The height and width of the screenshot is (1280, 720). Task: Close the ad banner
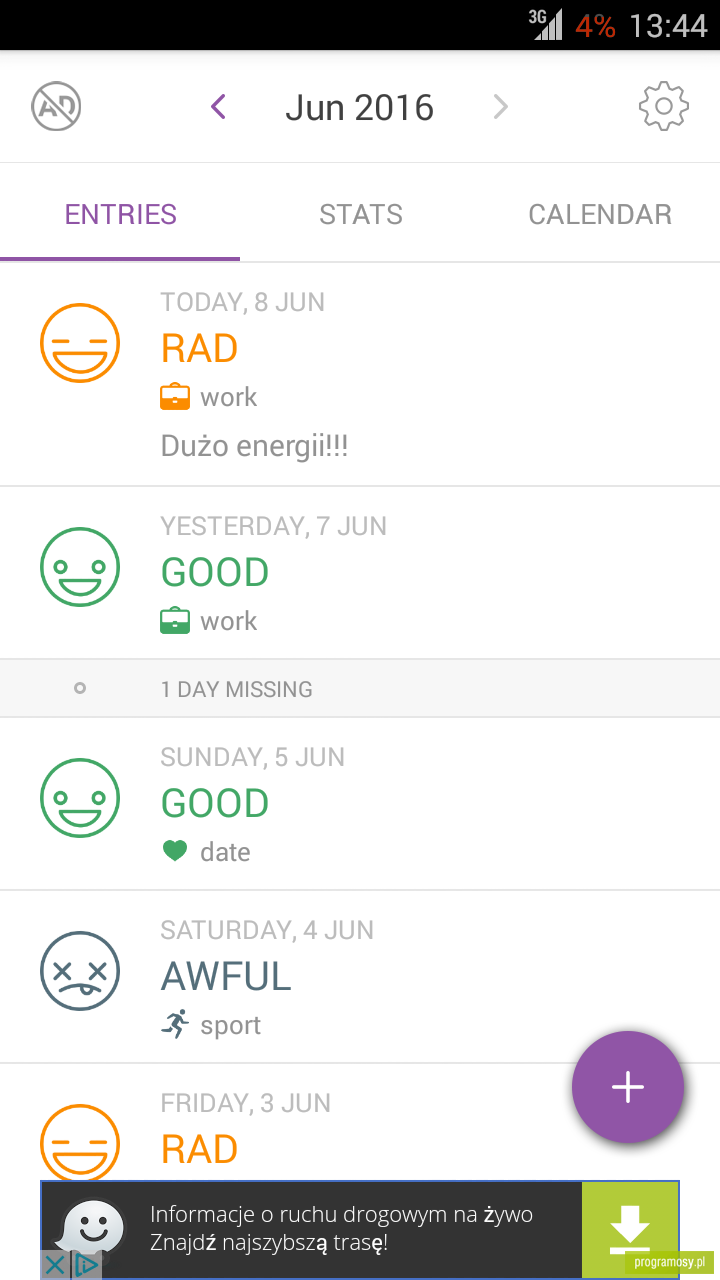point(57,1265)
